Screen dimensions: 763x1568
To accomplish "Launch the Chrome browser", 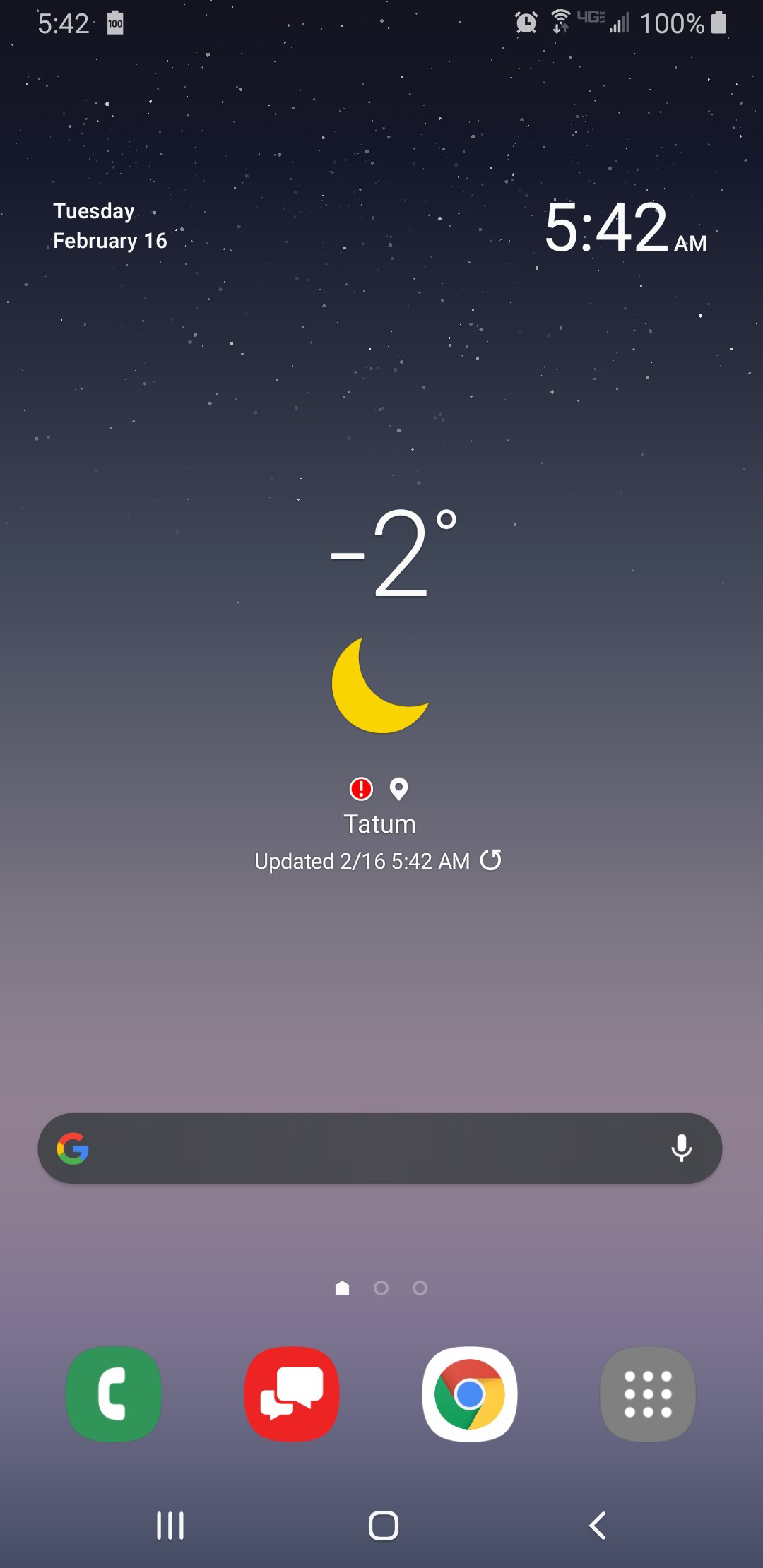I will click(x=470, y=1394).
